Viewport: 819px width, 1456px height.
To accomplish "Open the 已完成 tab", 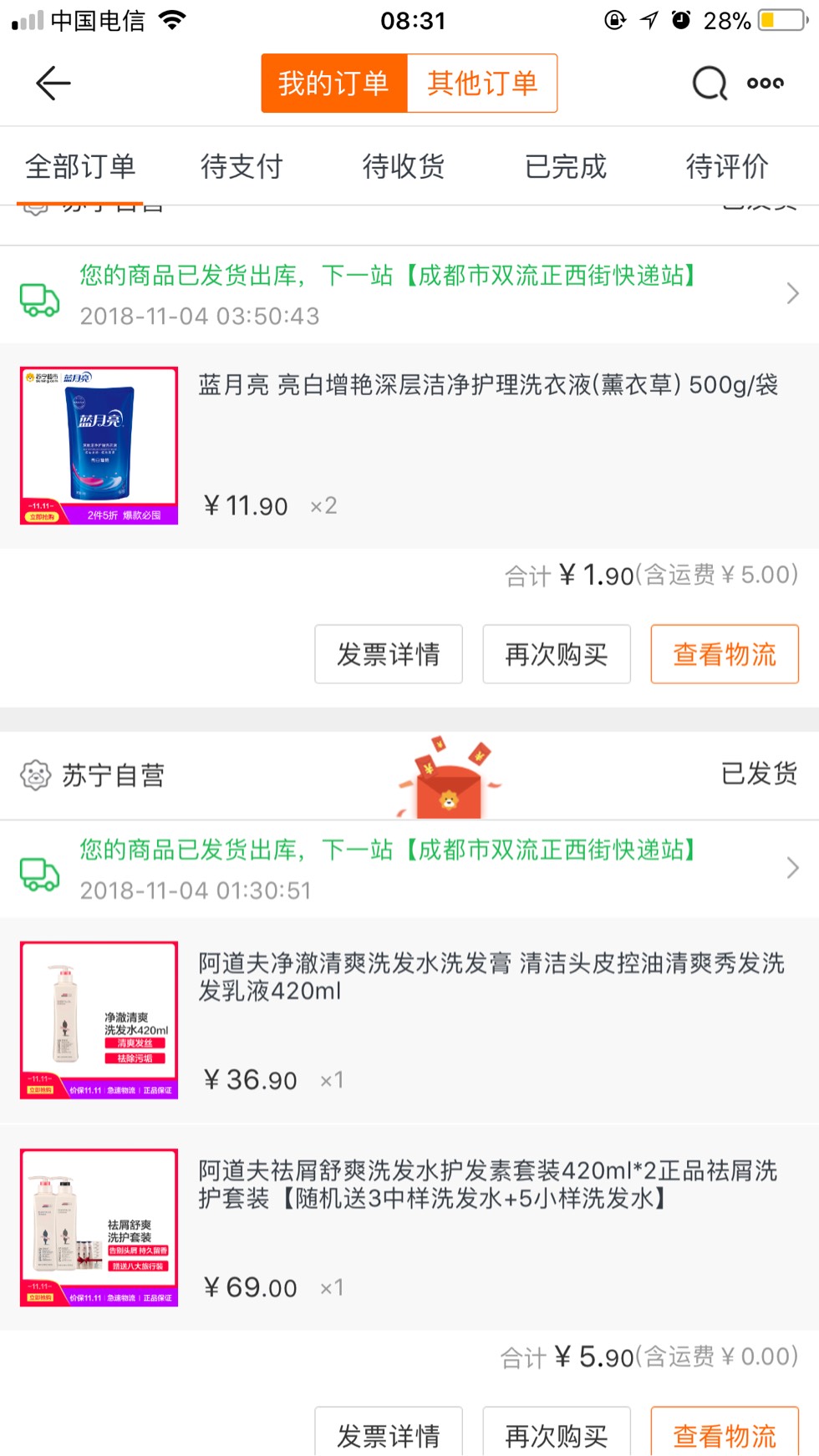I will coord(566,166).
